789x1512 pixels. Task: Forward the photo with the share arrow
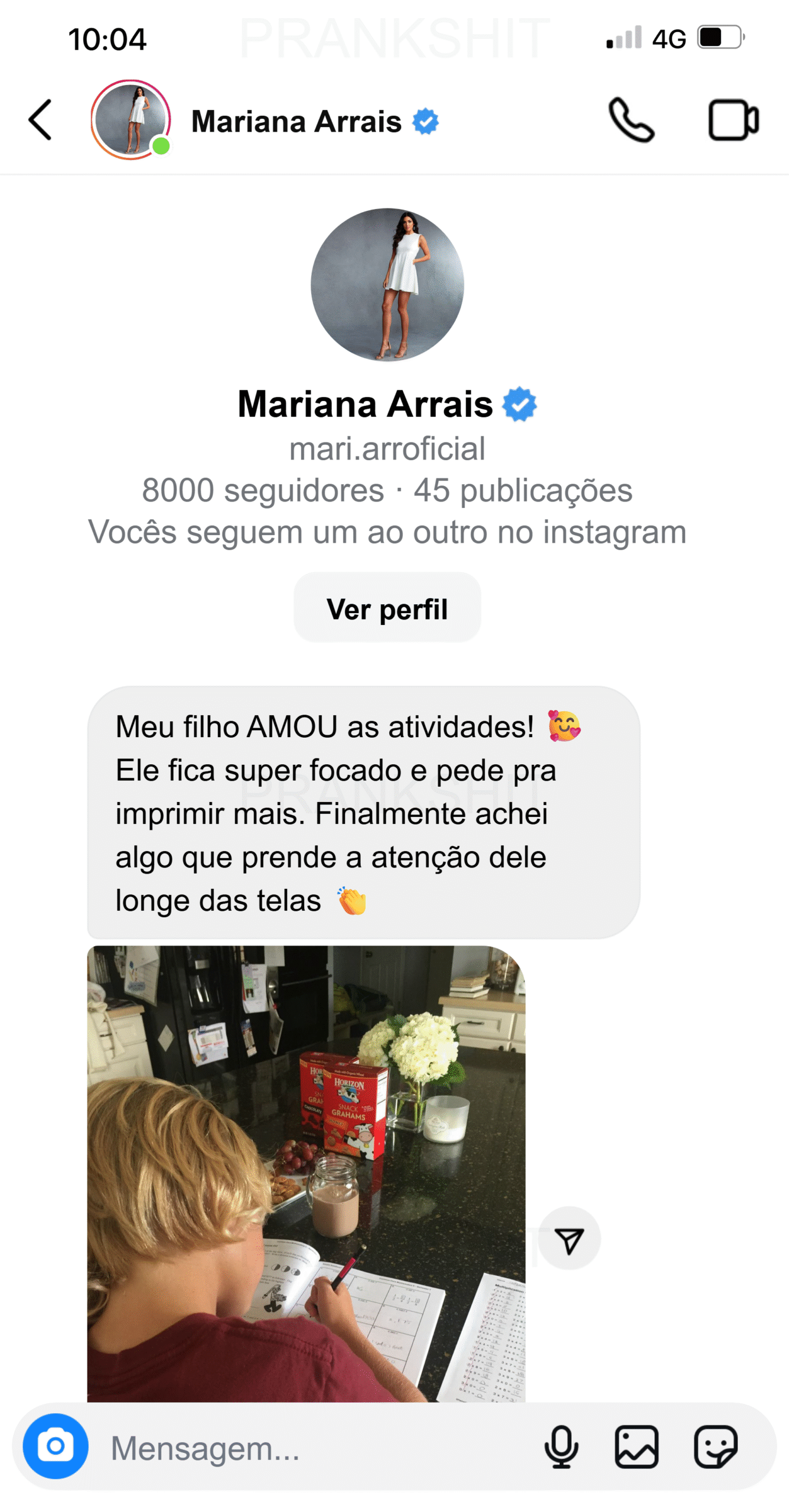569,1239
